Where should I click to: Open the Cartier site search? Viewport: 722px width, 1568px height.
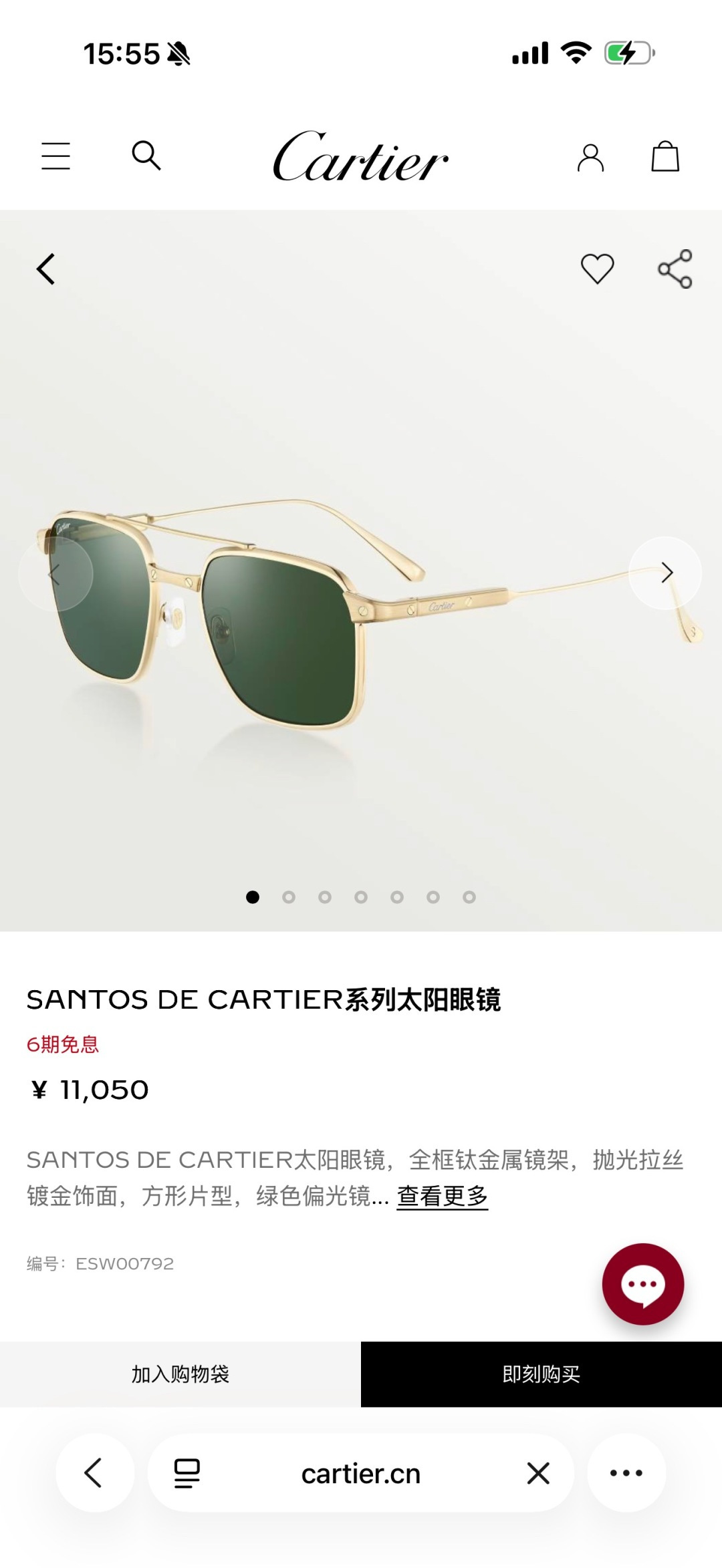pyautogui.click(x=146, y=156)
